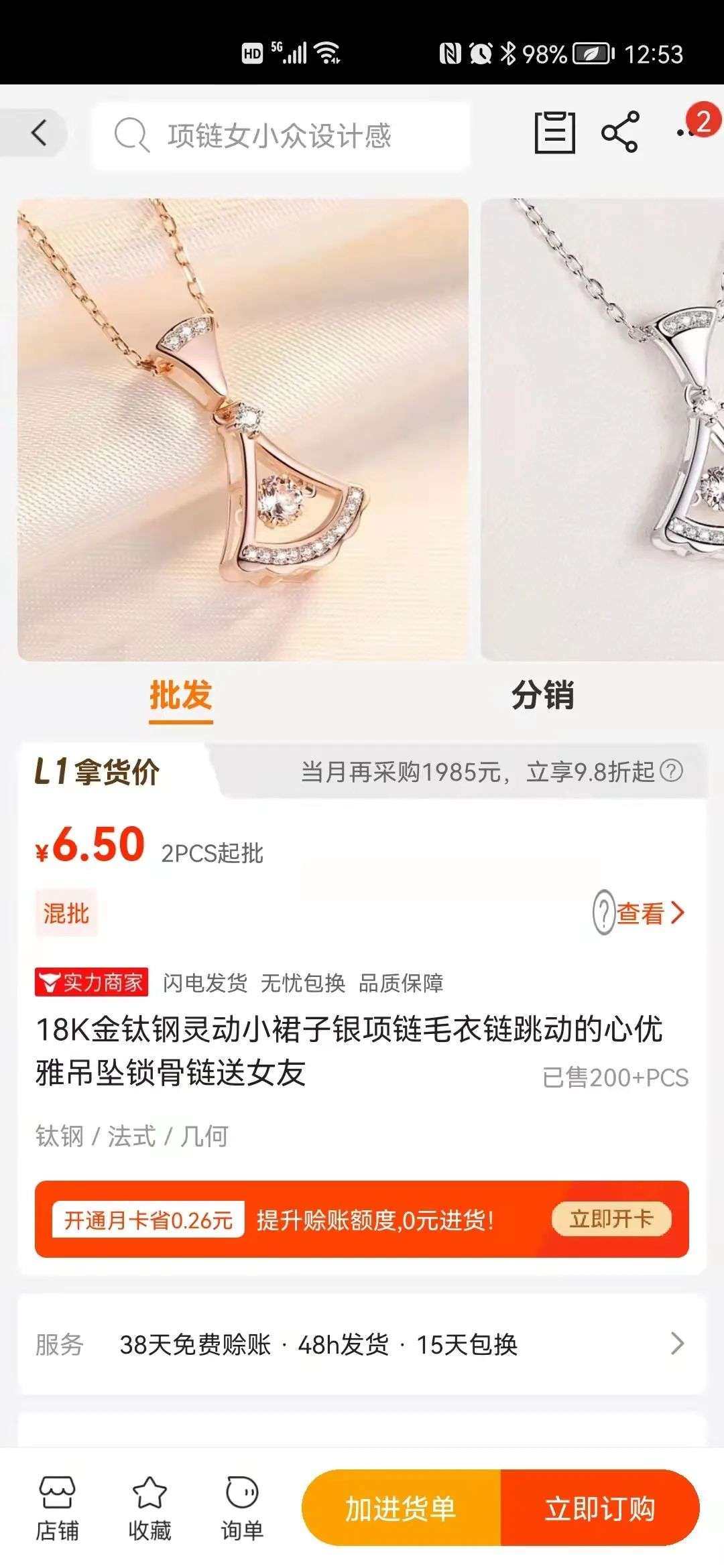This screenshot has width=724, height=1568.
Task: Tap 加进货单 to add to purchase list
Action: (401, 1508)
